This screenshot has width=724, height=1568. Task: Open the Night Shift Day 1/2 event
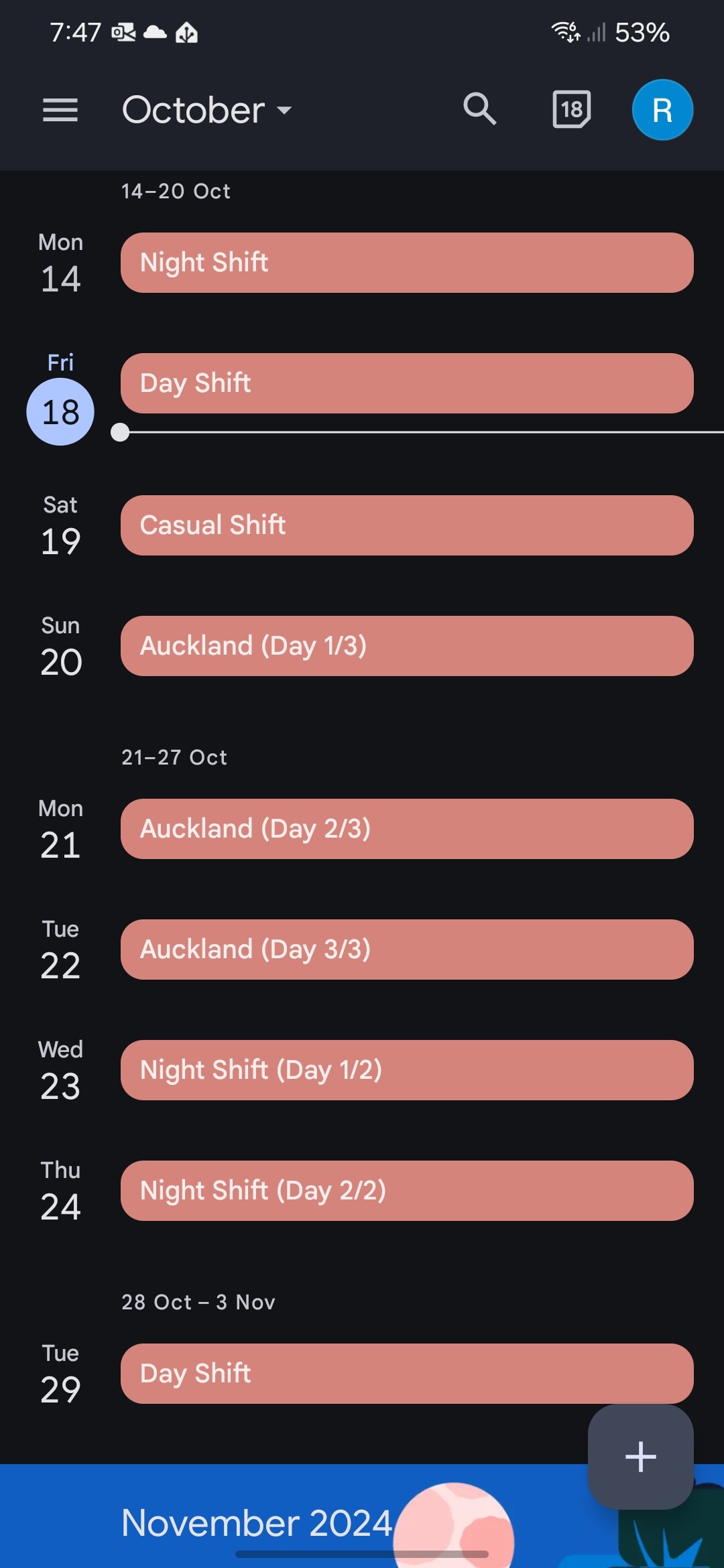coord(405,1070)
